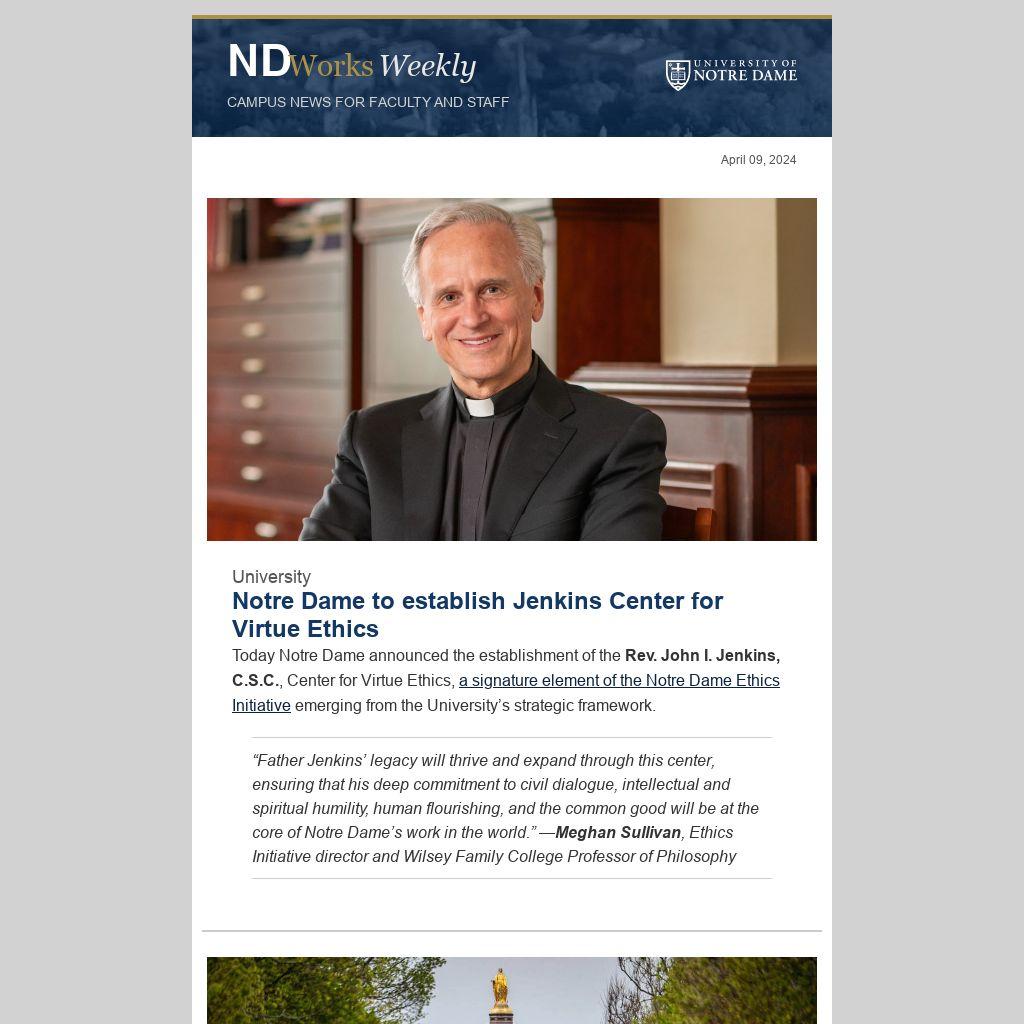Open the Notre Dame Ethics Initiative link
1024x1024 pixels.
point(618,681)
